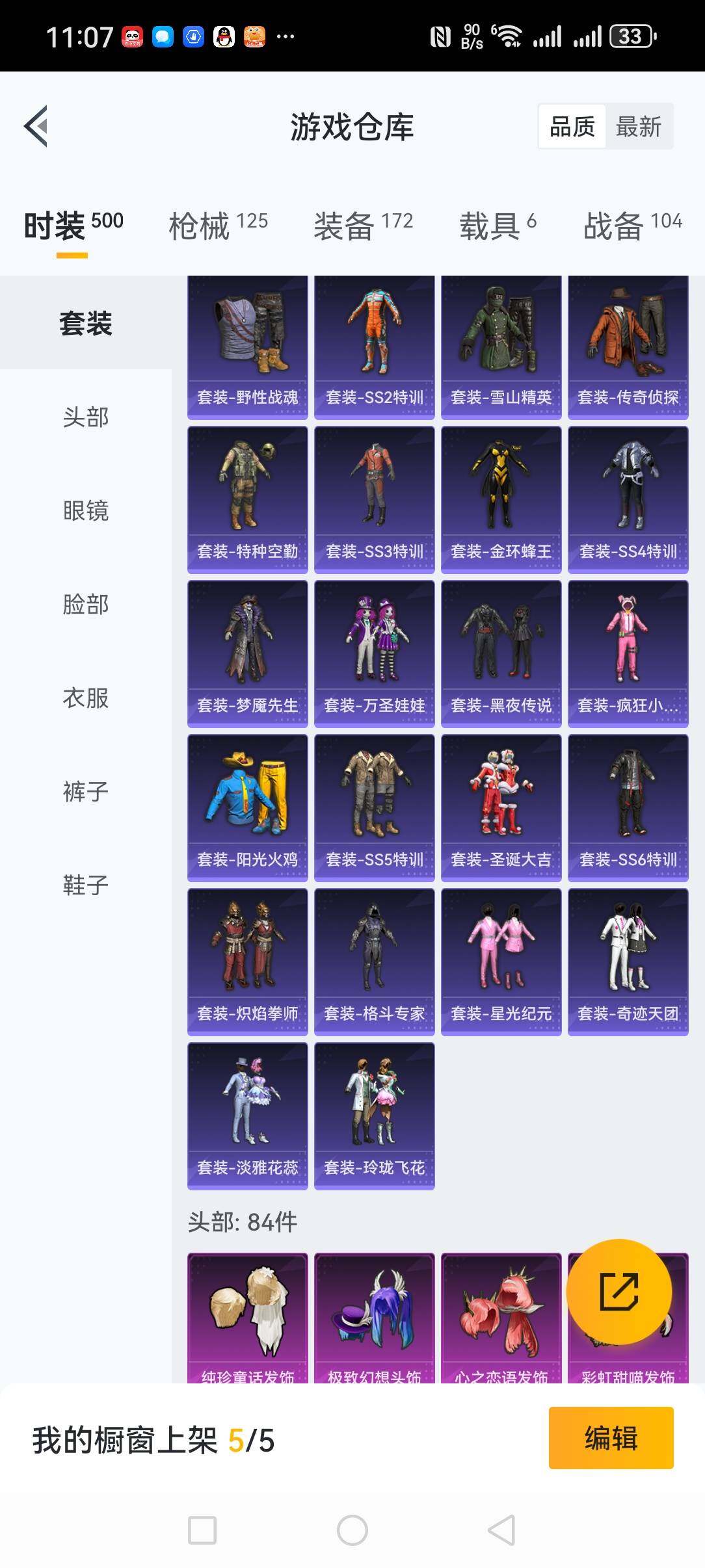Image resolution: width=705 pixels, height=1568 pixels.
Task: Select the 裤子 category
Action: [85, 791]
